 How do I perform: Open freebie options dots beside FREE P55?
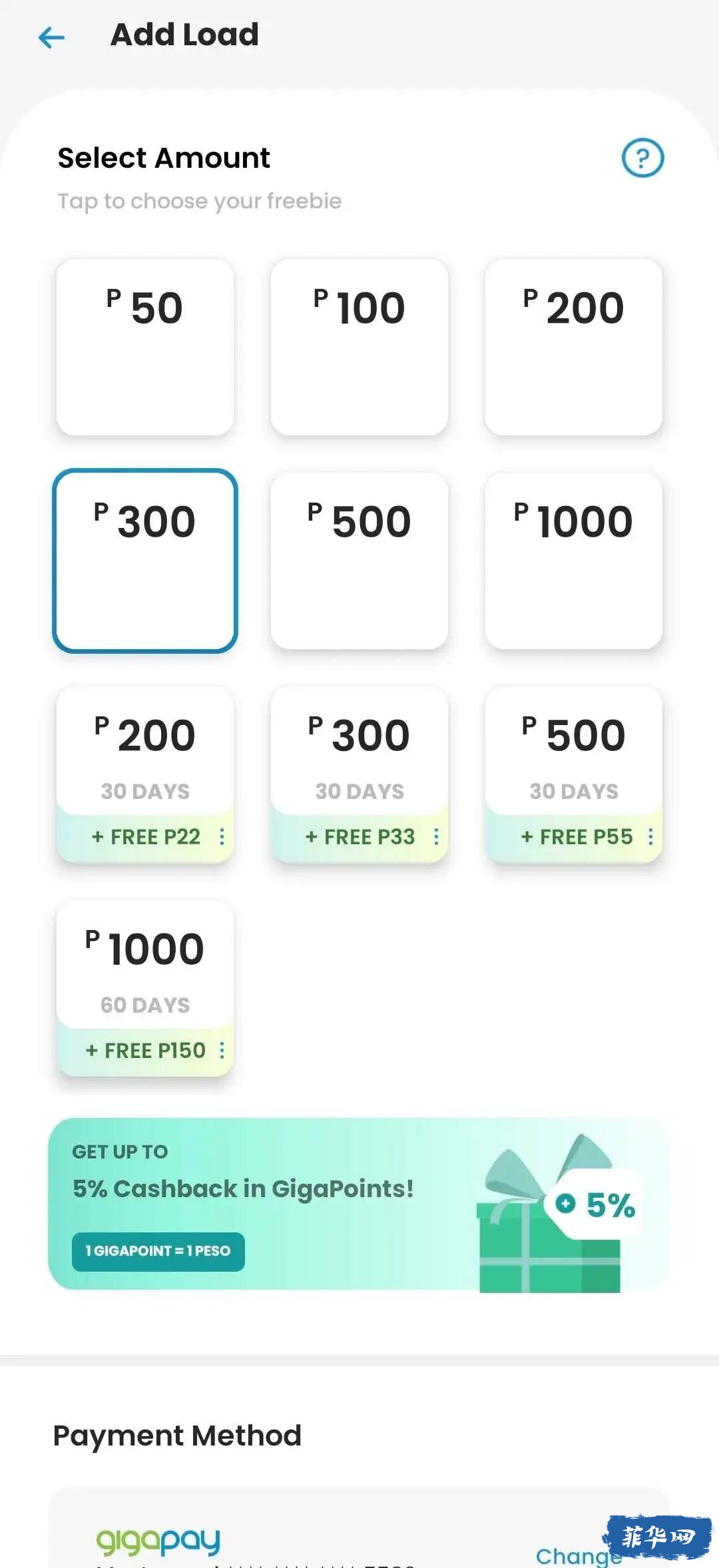click(x=650, y=836)
